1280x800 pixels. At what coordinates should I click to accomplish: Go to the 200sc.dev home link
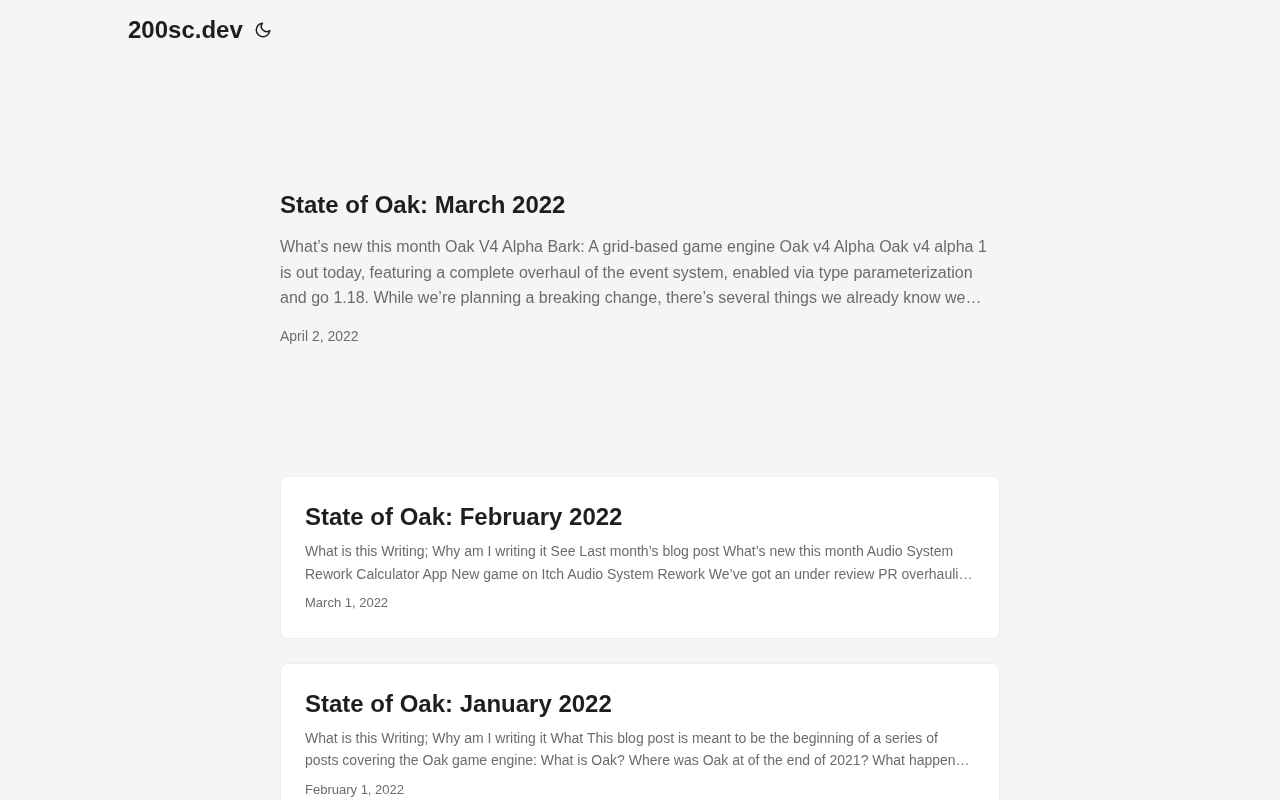[185, 30]
